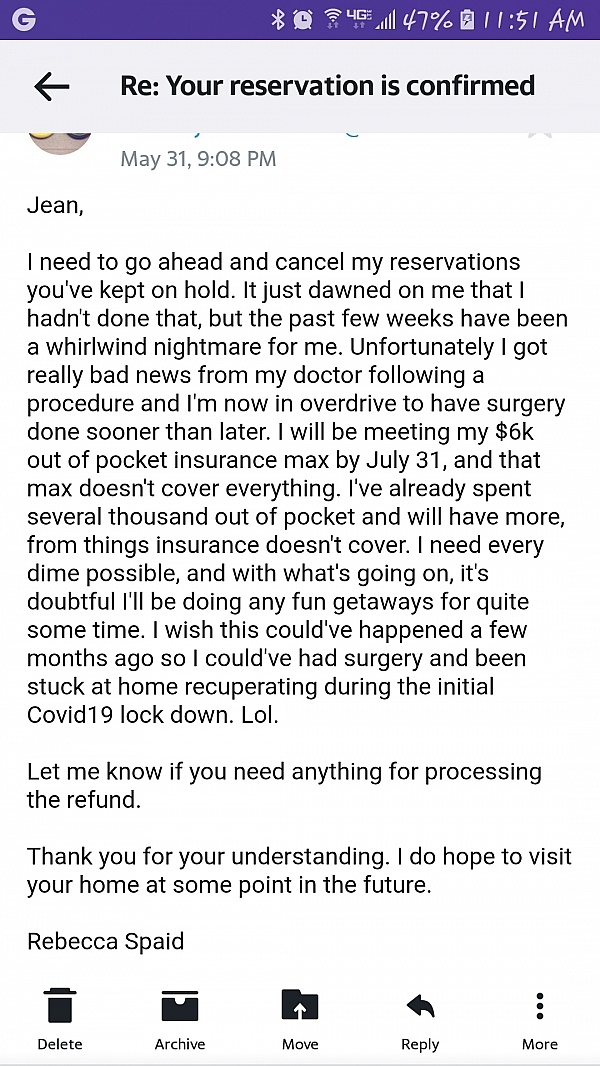Image resolution: width=600 pixels, height=1066 pixels.
Task: Open the More options menu
Action: [540, 1019]
